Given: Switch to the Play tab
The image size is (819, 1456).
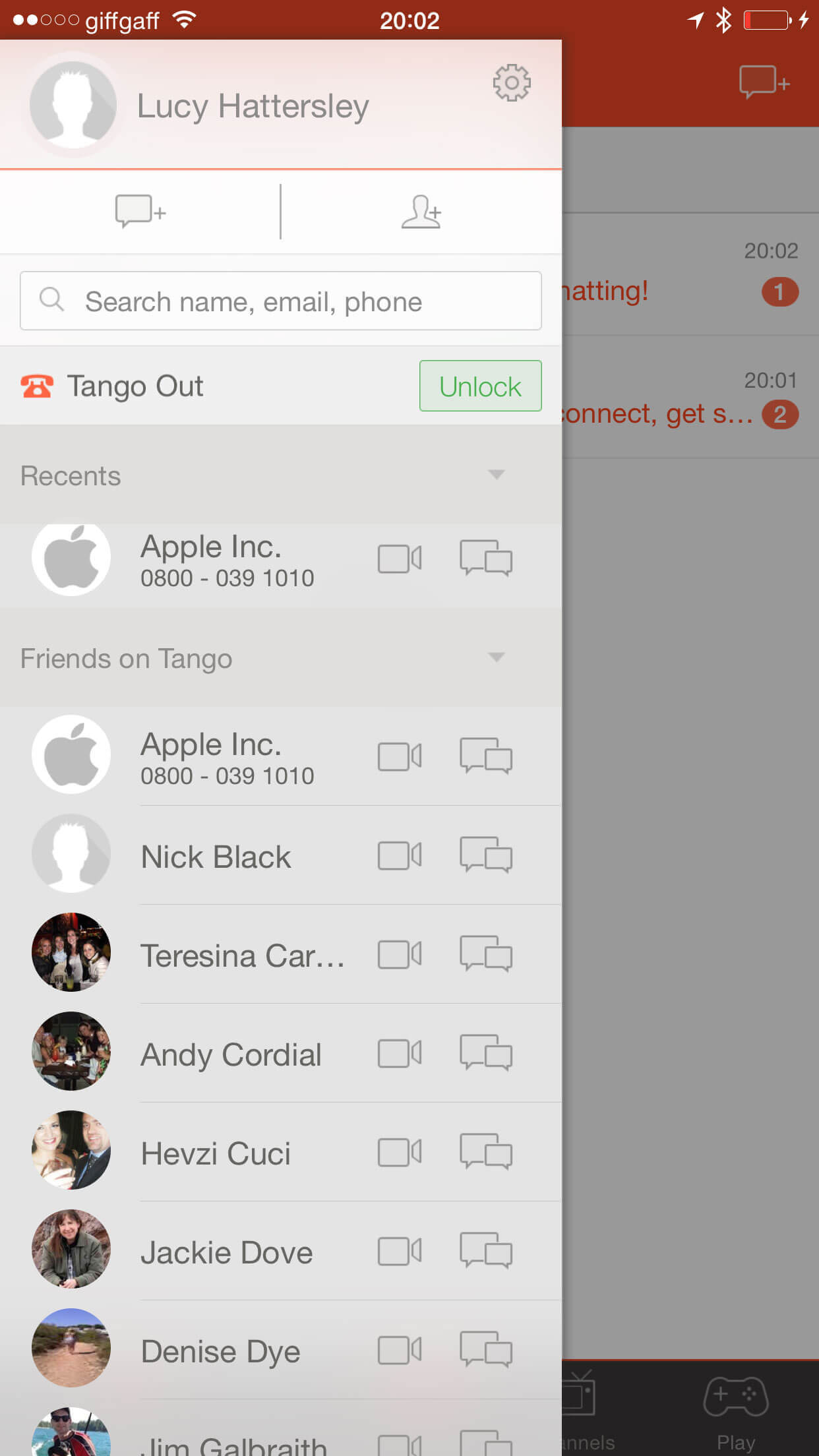Looking at the screenshot, I should coord(735,1408).
